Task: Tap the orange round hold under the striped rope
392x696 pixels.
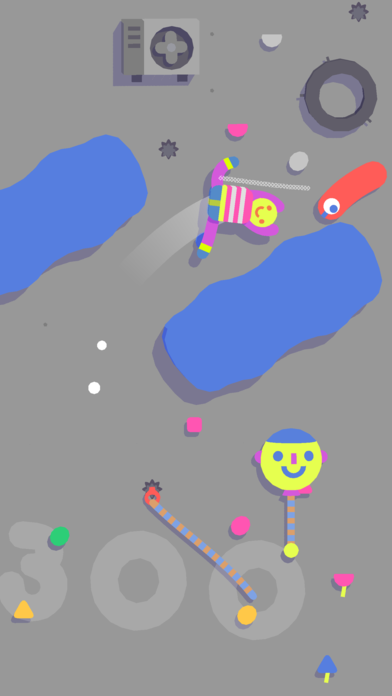Action: coord(247,615)
